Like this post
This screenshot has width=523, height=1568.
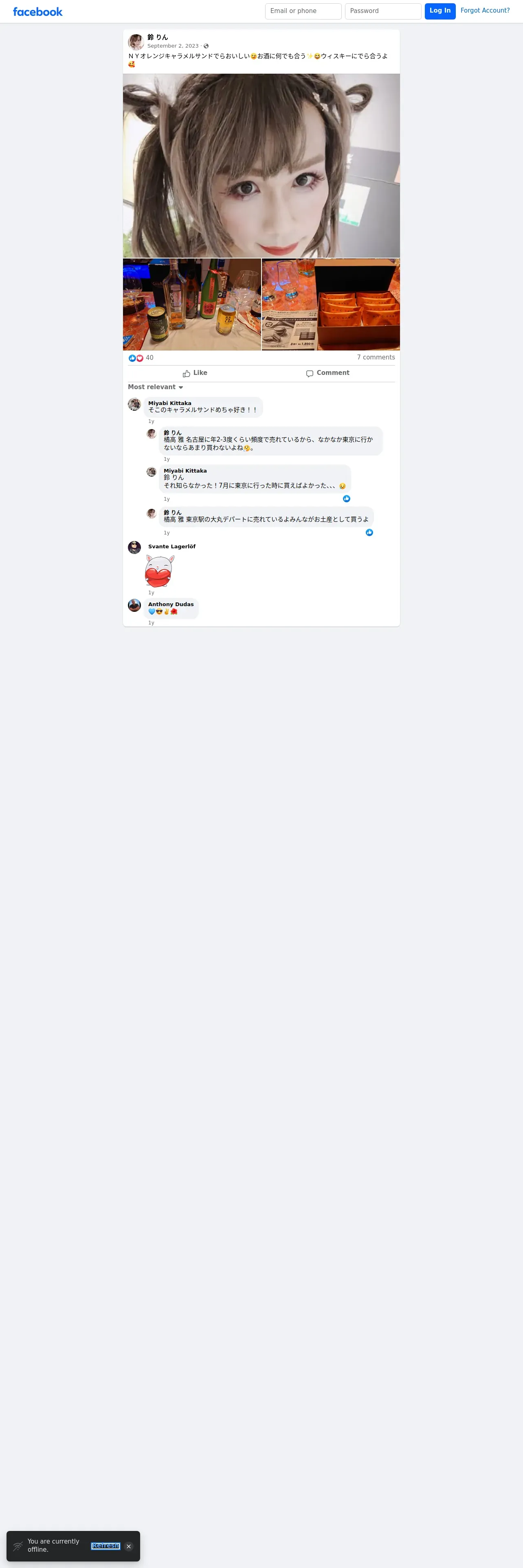195,373
